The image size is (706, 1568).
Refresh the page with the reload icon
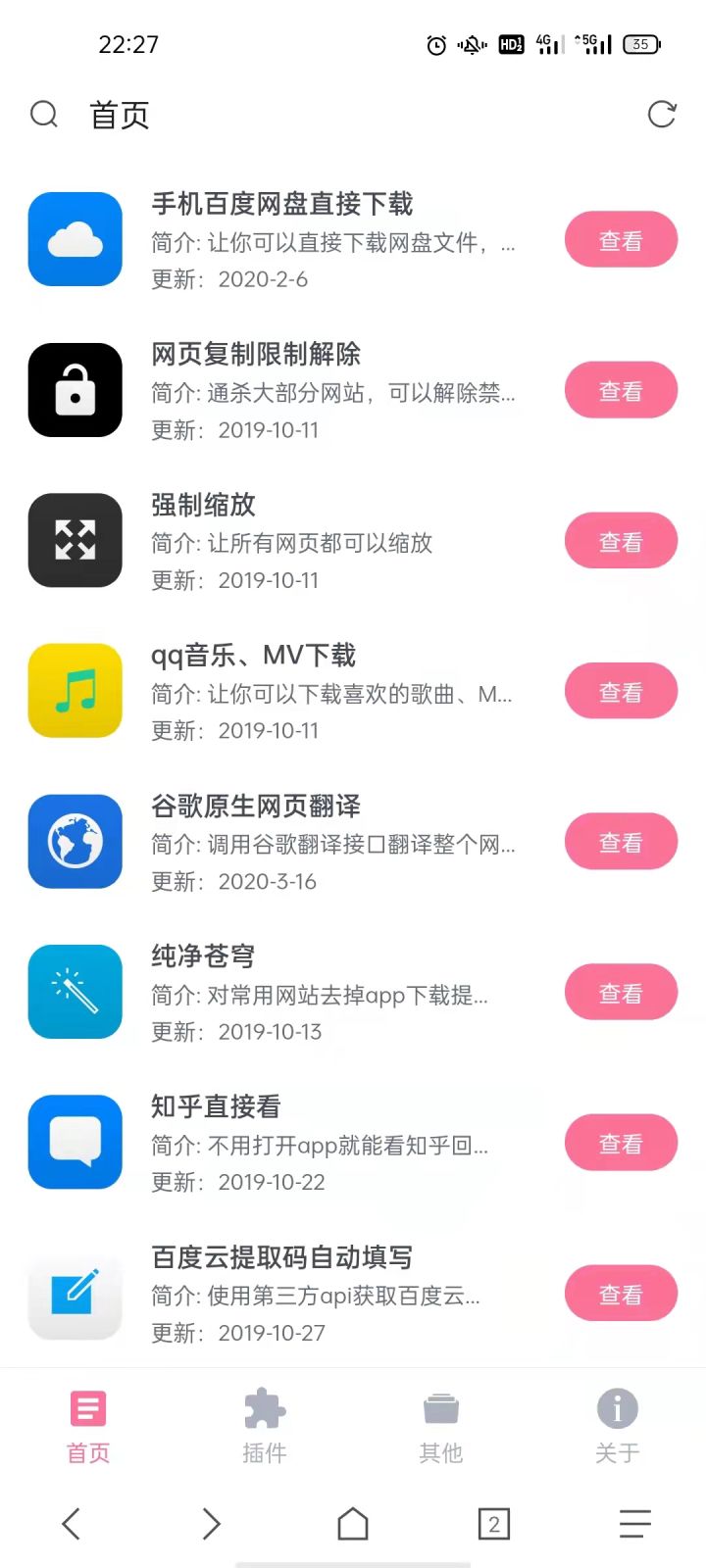[x=662, y=115]
